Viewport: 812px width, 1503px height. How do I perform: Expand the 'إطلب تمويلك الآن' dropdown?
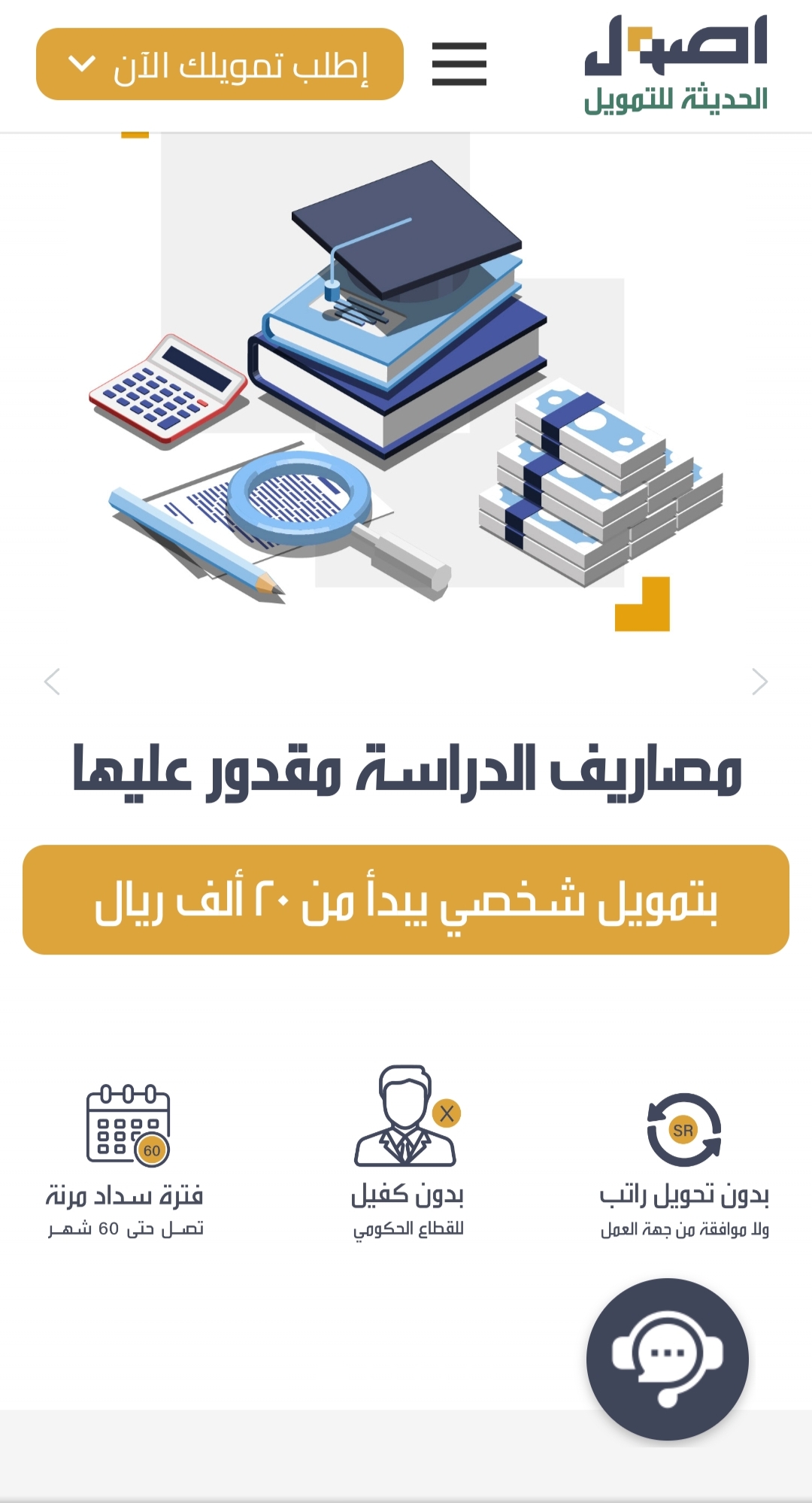pyautogui.click(x=220, y=64)
